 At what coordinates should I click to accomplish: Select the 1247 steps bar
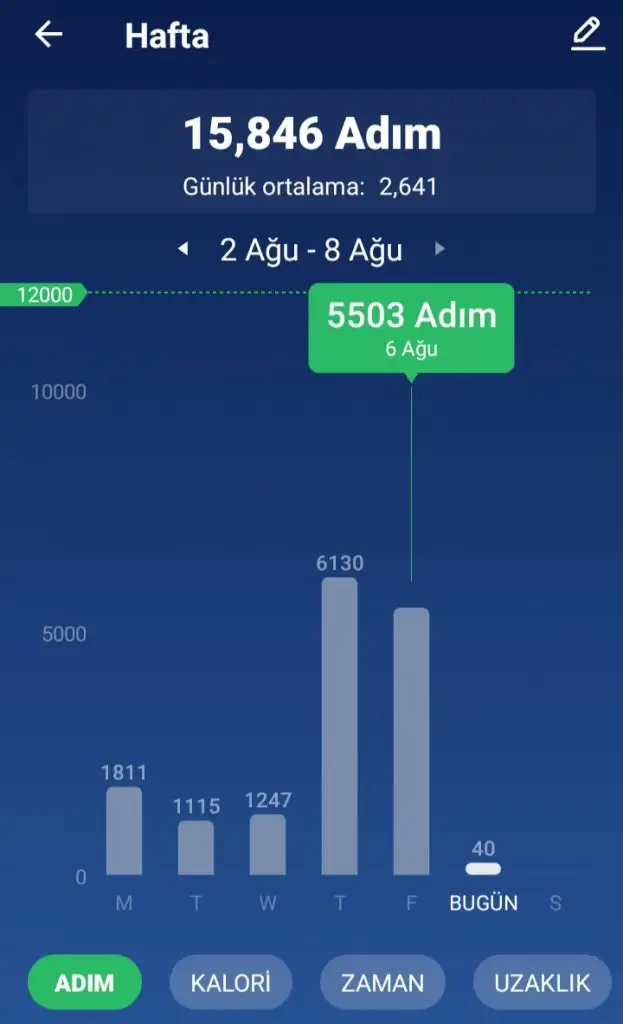[268, 845]
